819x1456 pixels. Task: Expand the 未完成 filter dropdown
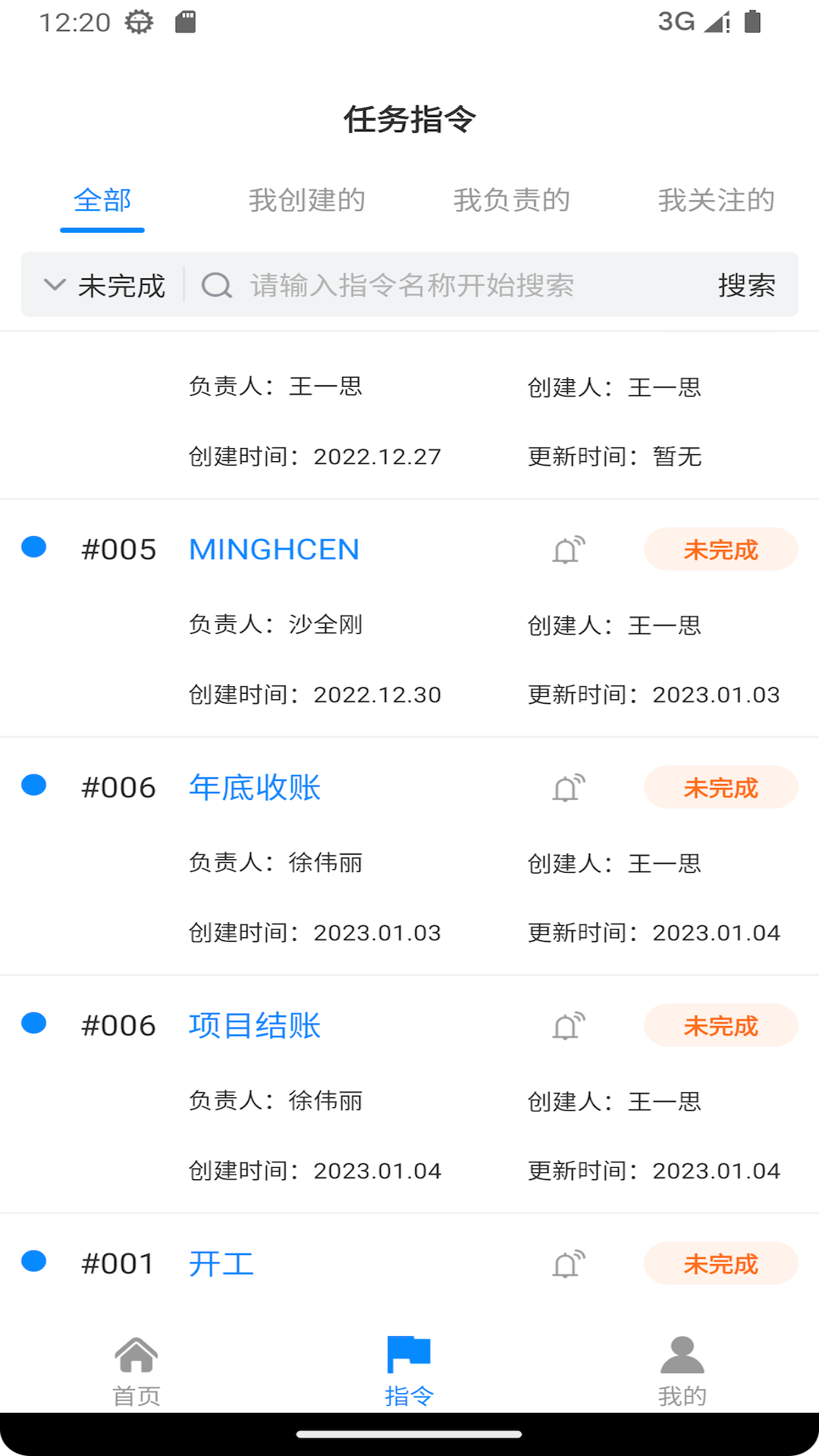tap(122, 285)
